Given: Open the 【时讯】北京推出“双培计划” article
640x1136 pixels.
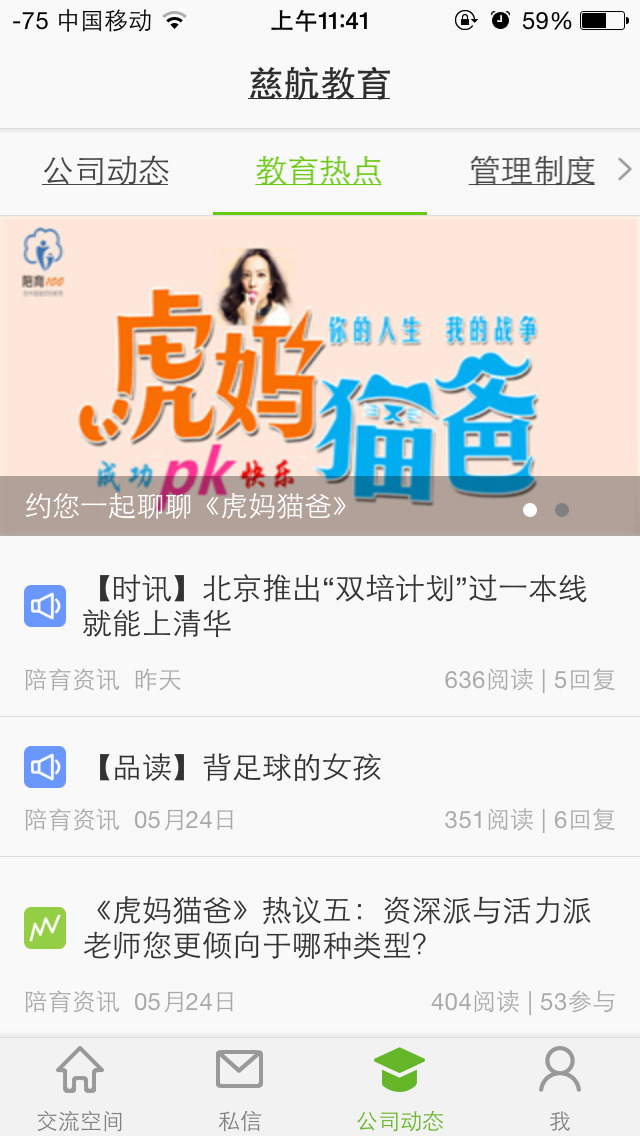Looking at the screenshot, I should (334, 606).
